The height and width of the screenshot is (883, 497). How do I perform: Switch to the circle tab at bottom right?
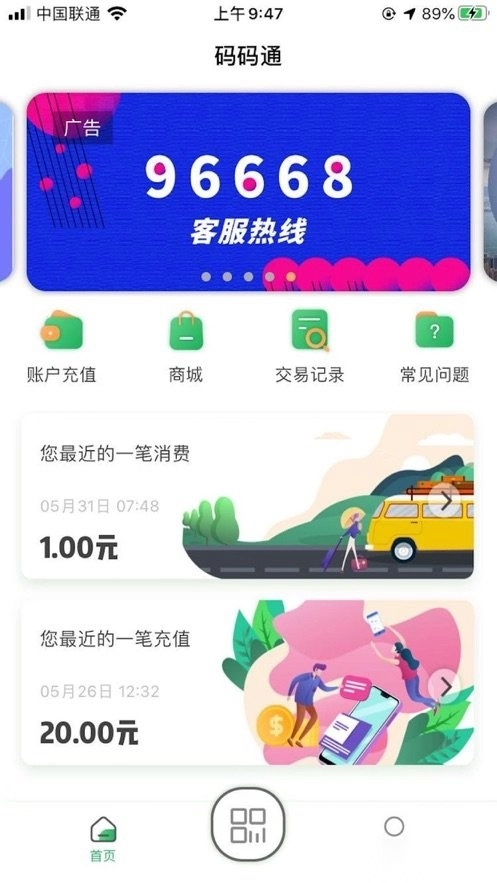394,826
